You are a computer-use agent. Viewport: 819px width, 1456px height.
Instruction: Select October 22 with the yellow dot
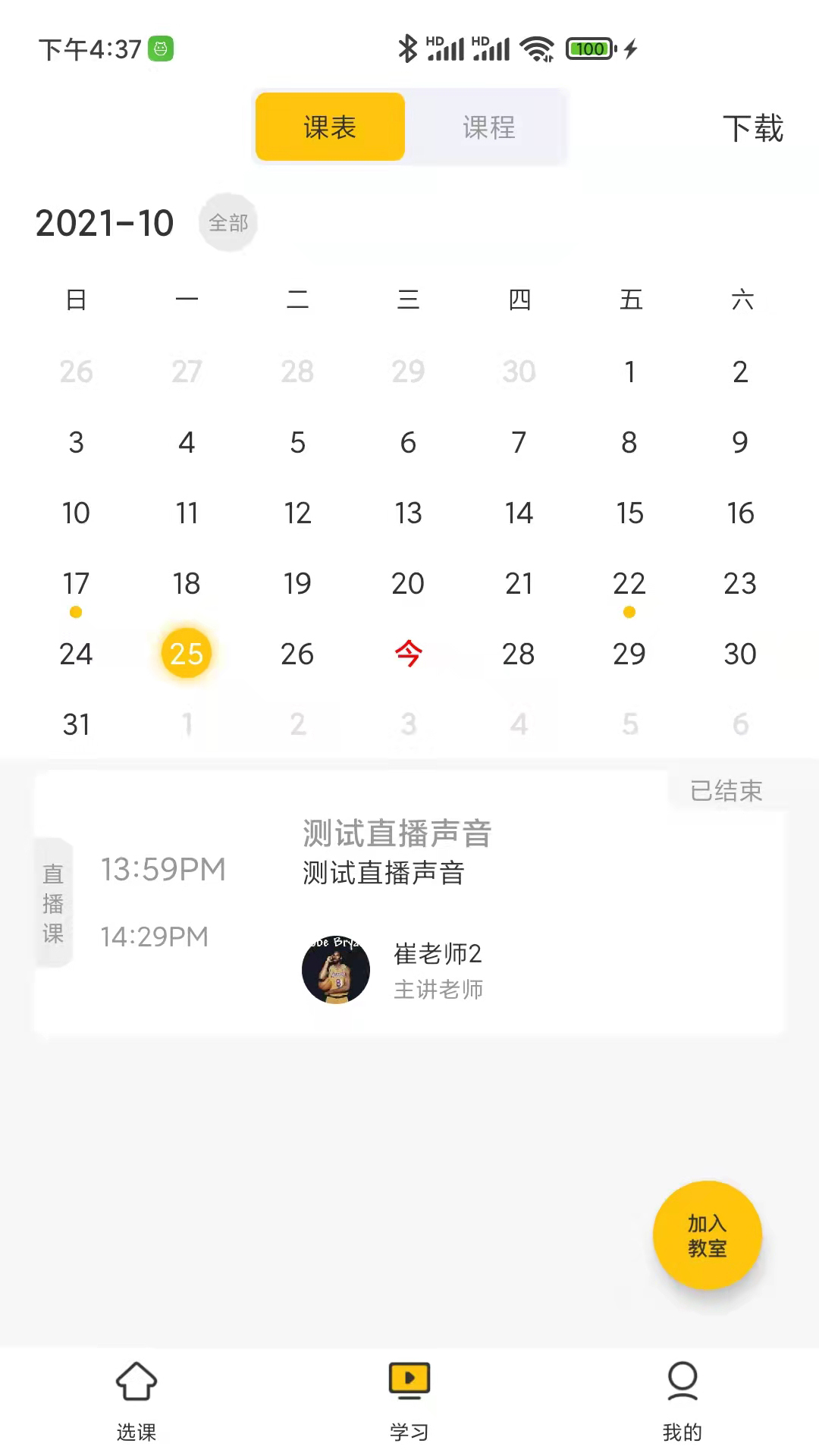(629, 583)
